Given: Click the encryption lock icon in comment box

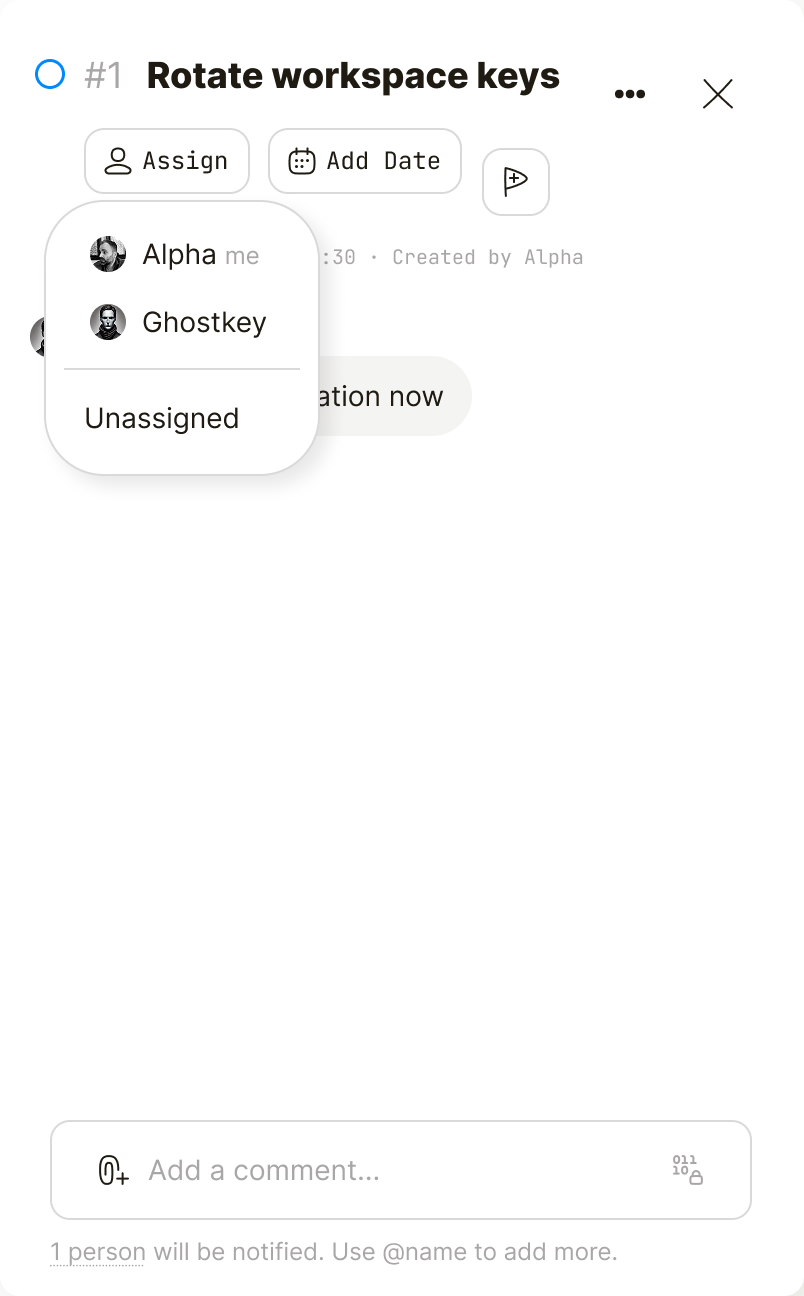Looking at the screenshot, I should (x=687, y=1168).
